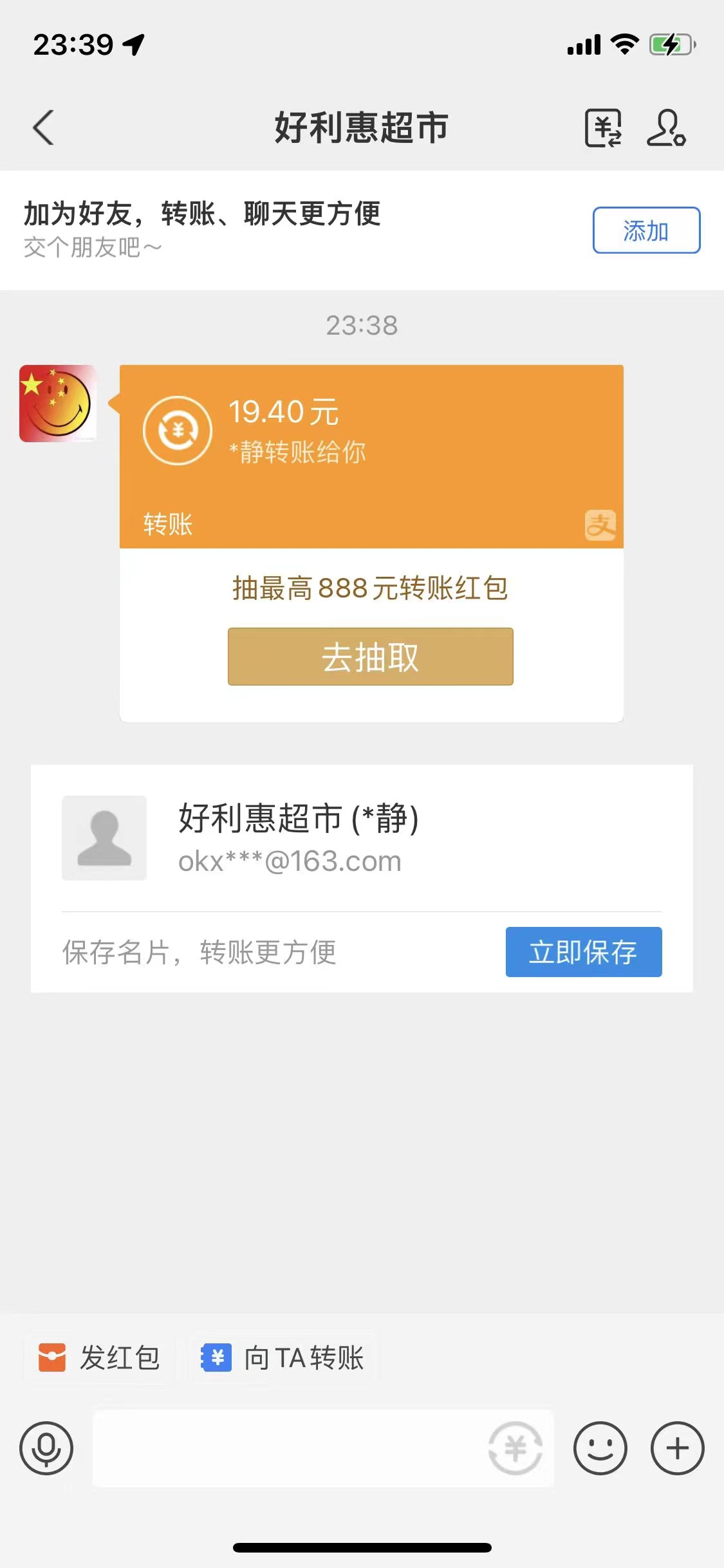
Task: Tap yen transfer icon in input box
Action: 515,1448
